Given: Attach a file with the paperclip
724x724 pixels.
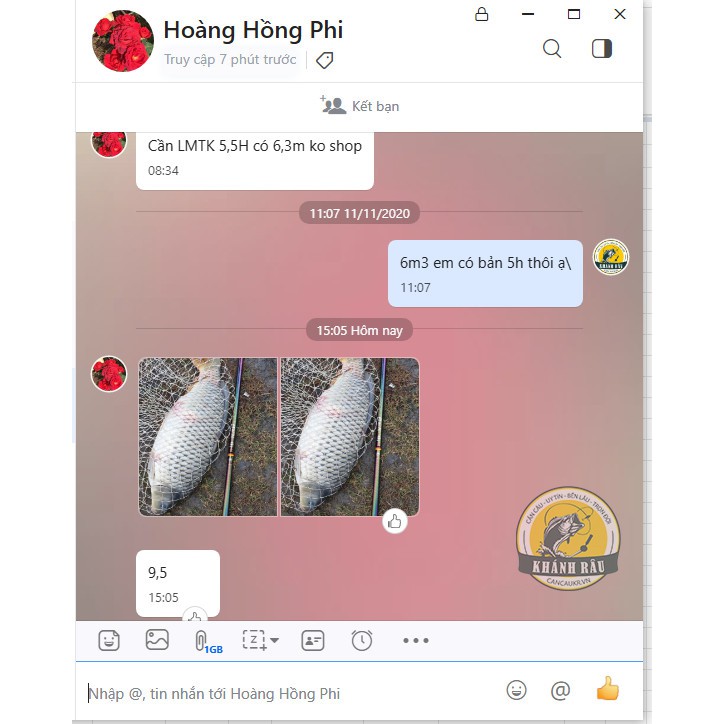Looking at the screenshot, I should pos(201,640).
